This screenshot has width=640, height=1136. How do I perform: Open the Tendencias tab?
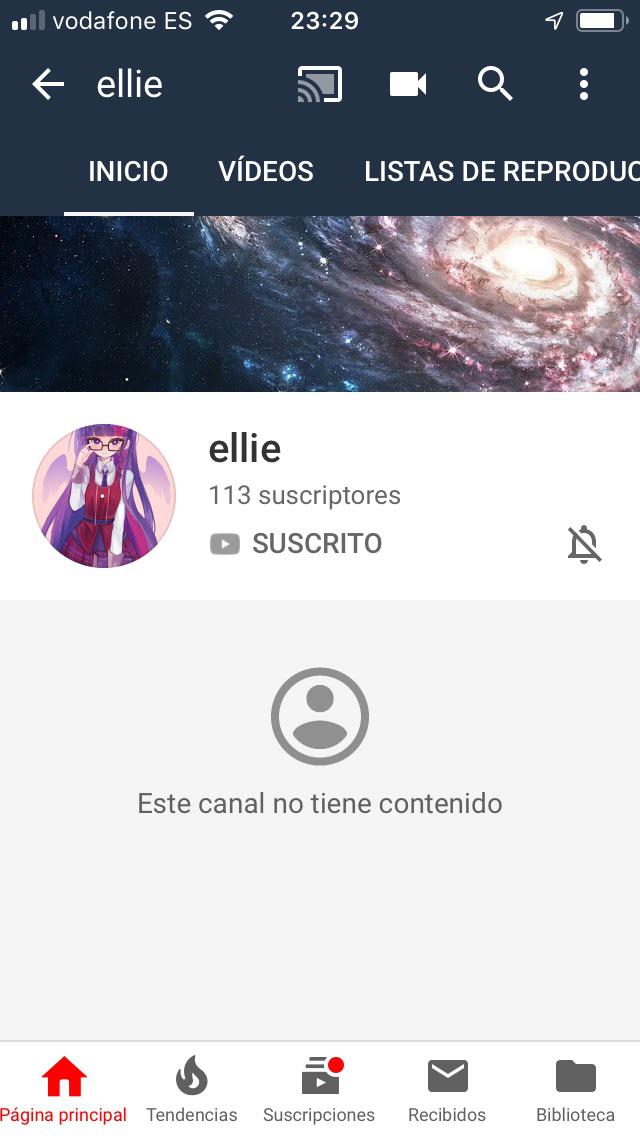tap(192, 1090)
